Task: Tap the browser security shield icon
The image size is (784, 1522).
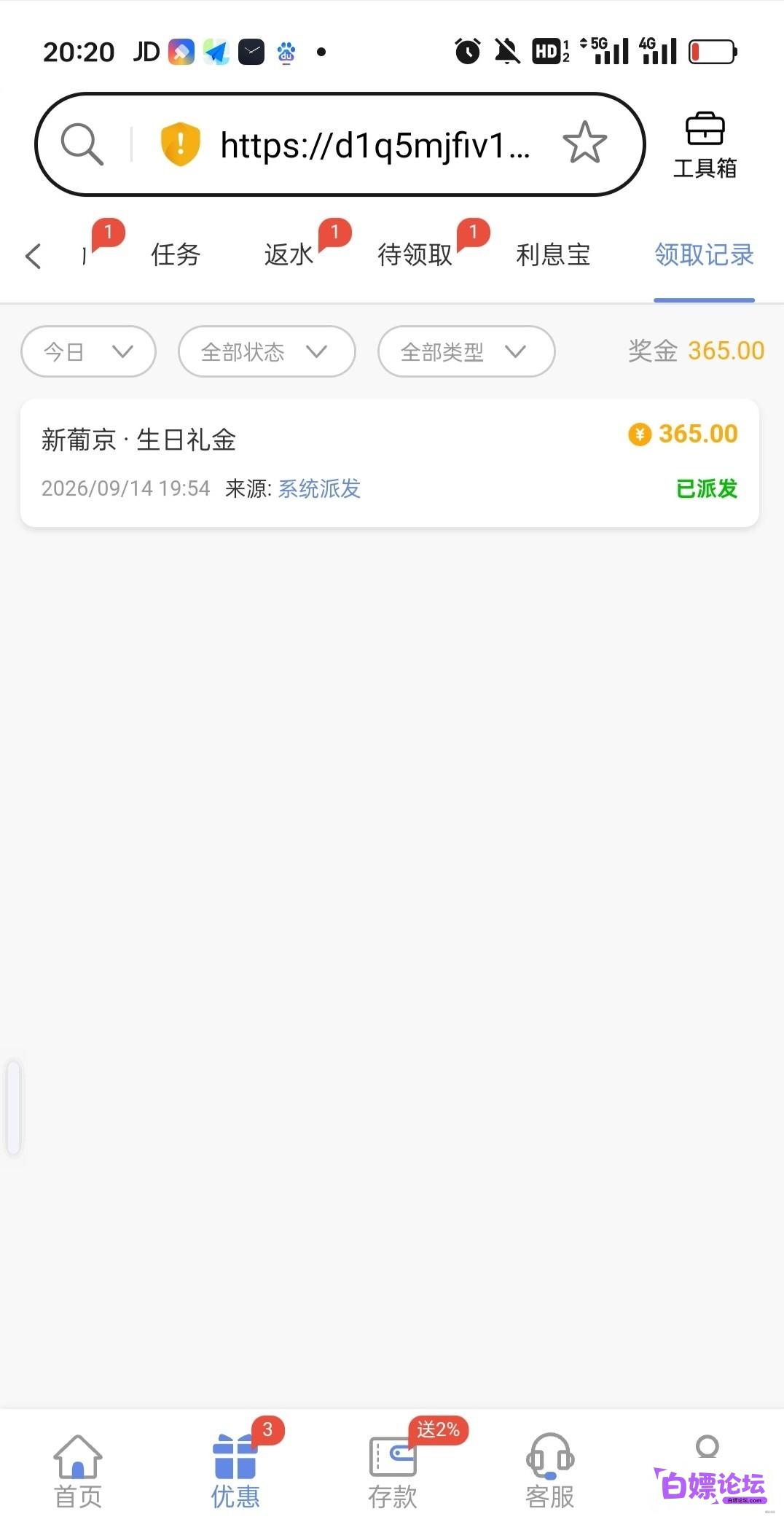Action: (180, 144)
